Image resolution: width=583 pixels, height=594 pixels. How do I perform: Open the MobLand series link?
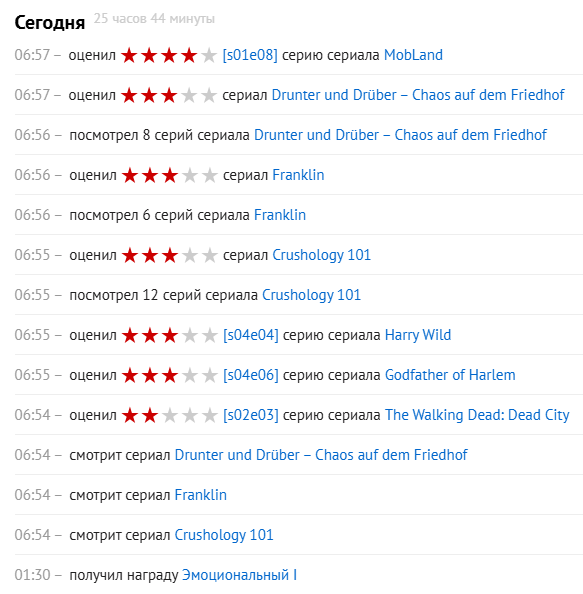click(x=413, y=55)
